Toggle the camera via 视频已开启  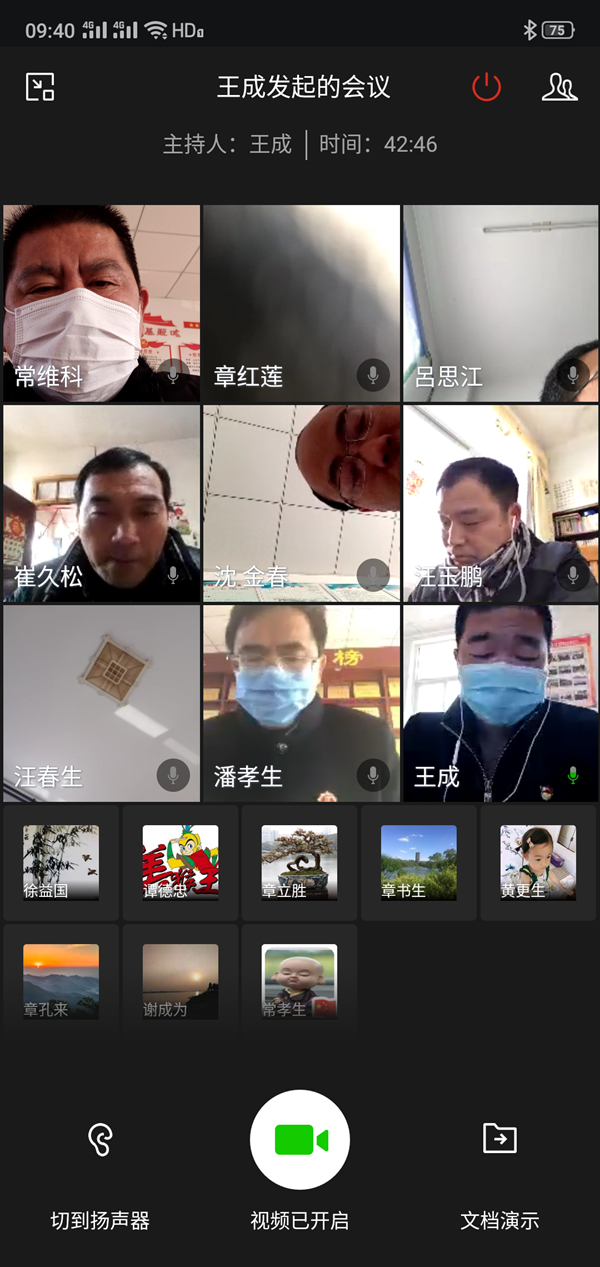point(300,1140)
